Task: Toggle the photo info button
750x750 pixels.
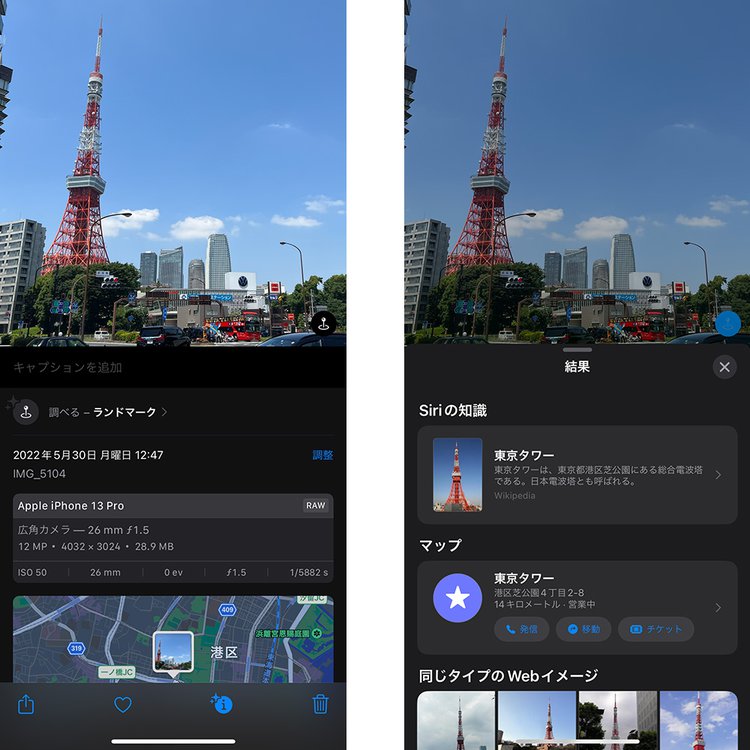Action: coord(221,704)
